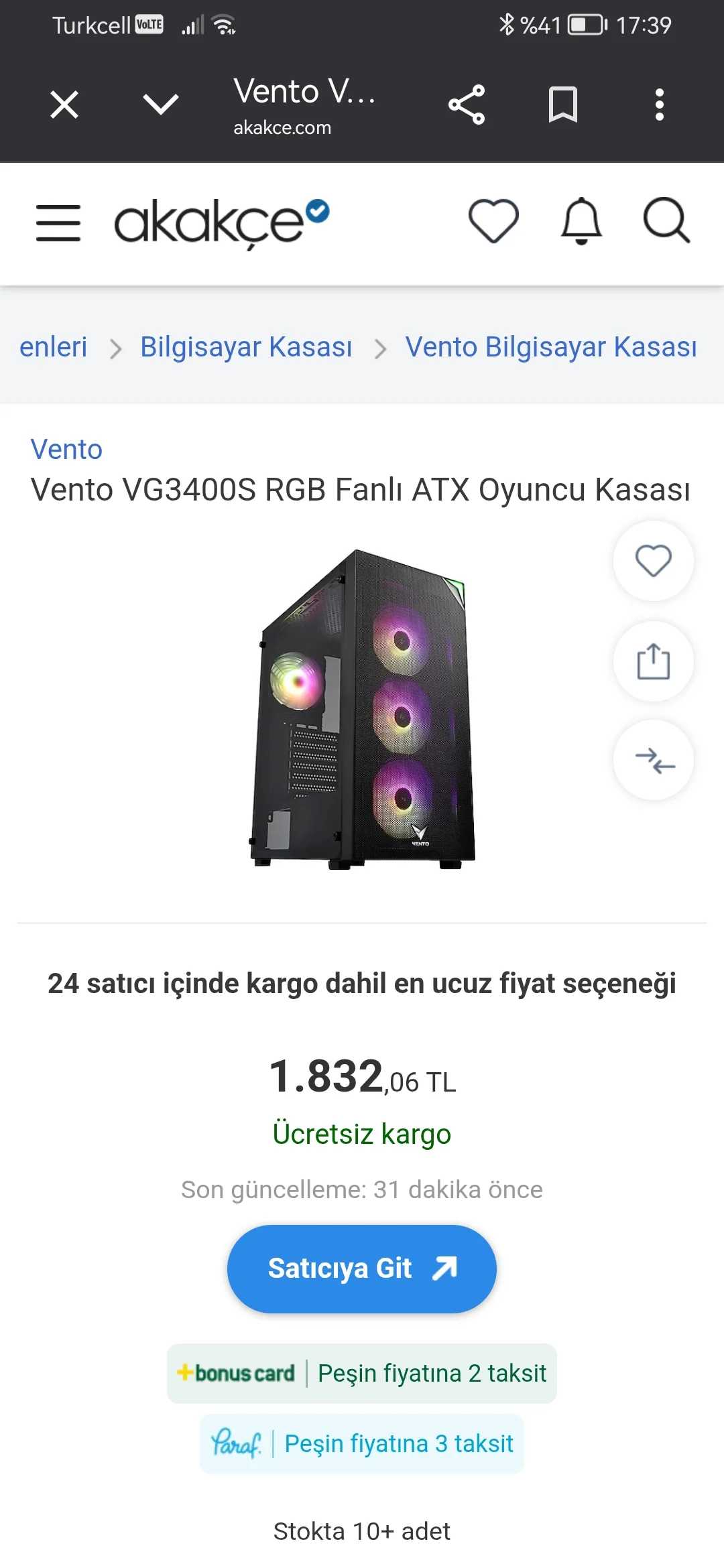Open the Vento Bilgisayar Kasası breadcrumb
Screen dimensions: 724x1568
tap(551, 347)
